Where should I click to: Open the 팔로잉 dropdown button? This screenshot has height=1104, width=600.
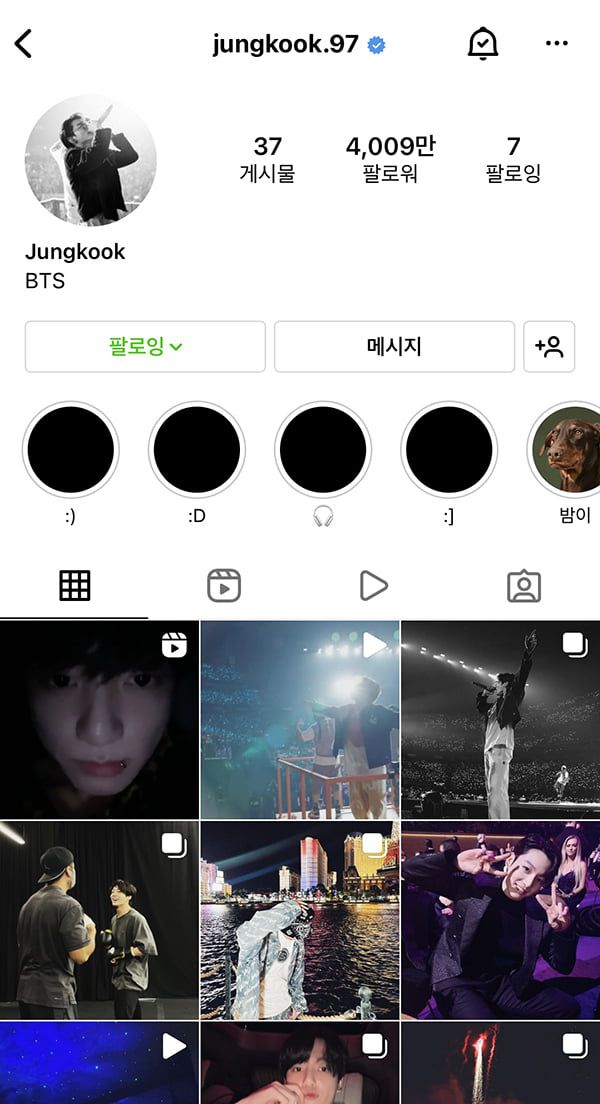tap(145, 347)
